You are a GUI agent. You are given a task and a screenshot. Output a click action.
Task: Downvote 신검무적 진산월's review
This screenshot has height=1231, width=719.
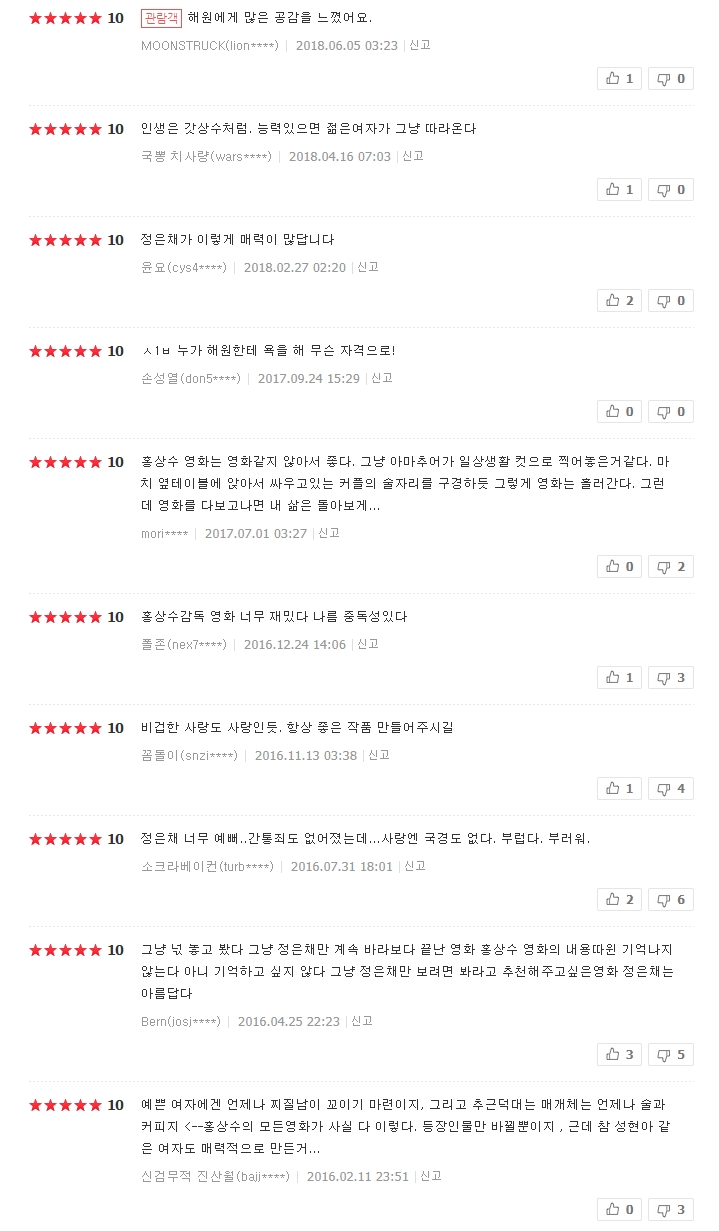(x=670, y=1209)
